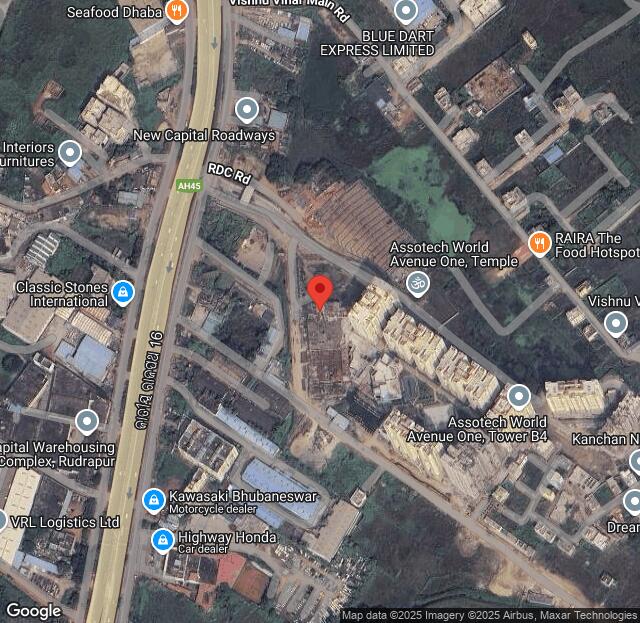Image resolution: width=640 pixels, height=623 pixels.
Task: Open Seafood Dhaba restaurant marker
Action: click(177, 12)
